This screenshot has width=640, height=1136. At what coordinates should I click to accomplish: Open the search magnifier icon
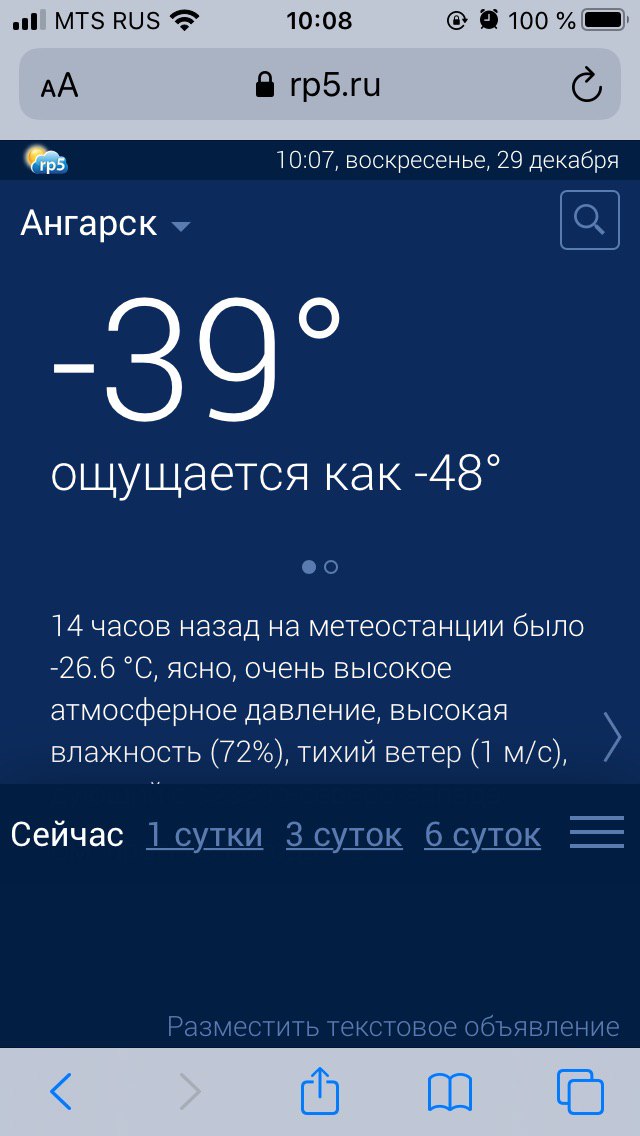click(x=589, y=220)
